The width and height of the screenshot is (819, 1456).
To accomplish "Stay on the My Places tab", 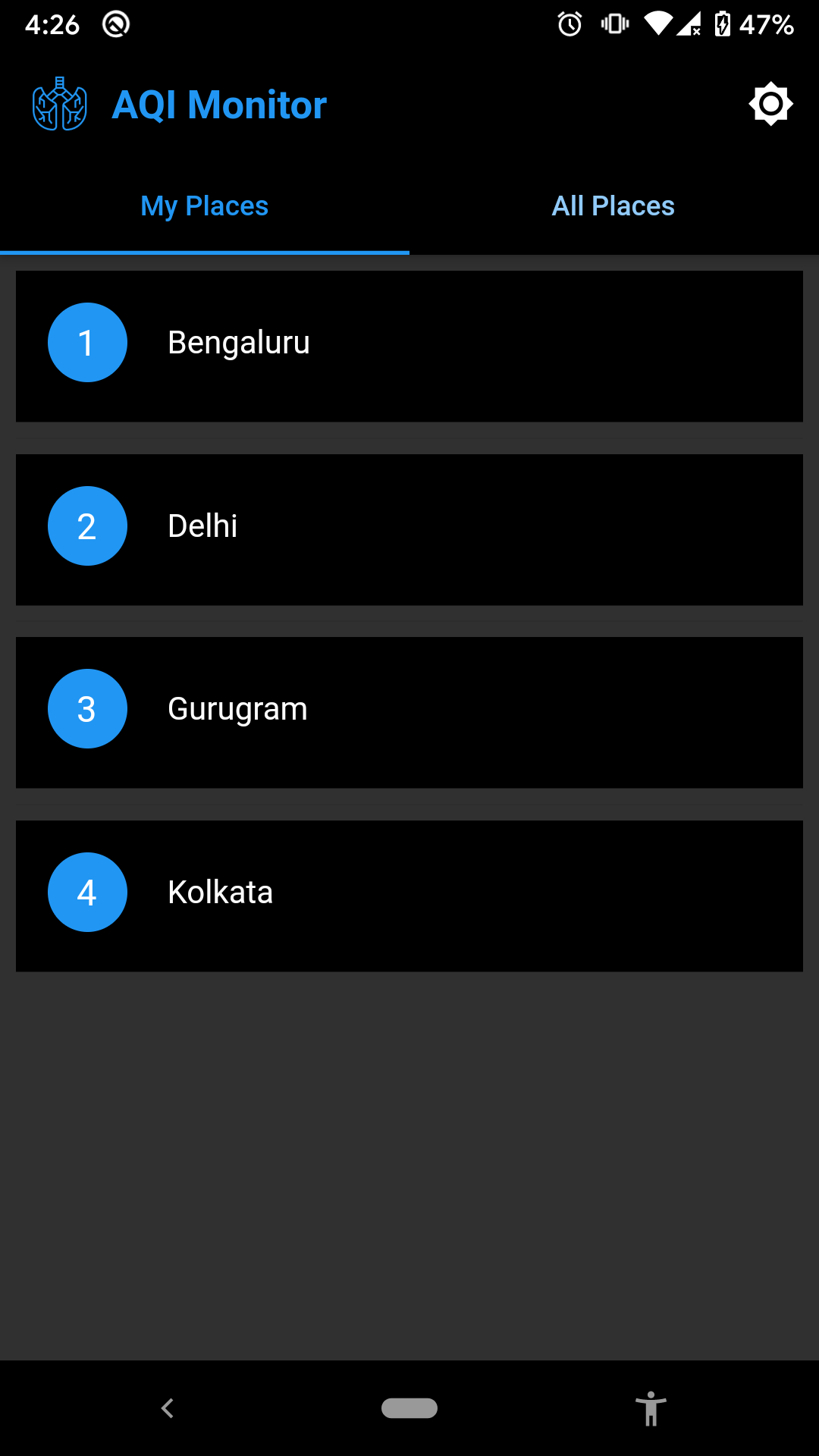I will [204, 206].
